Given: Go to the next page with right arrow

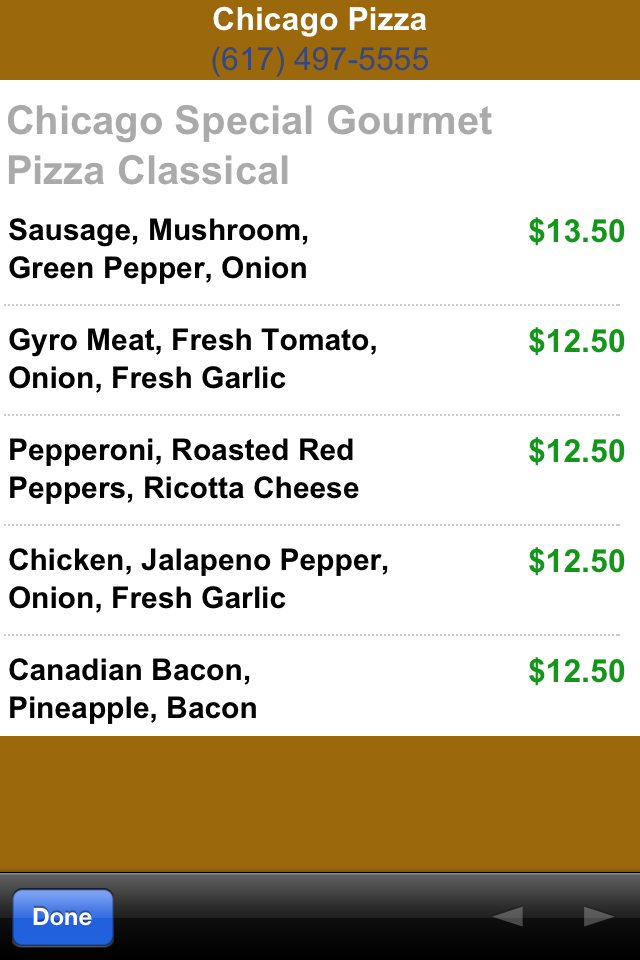Looking at the screenshot, I should [598, 916].
